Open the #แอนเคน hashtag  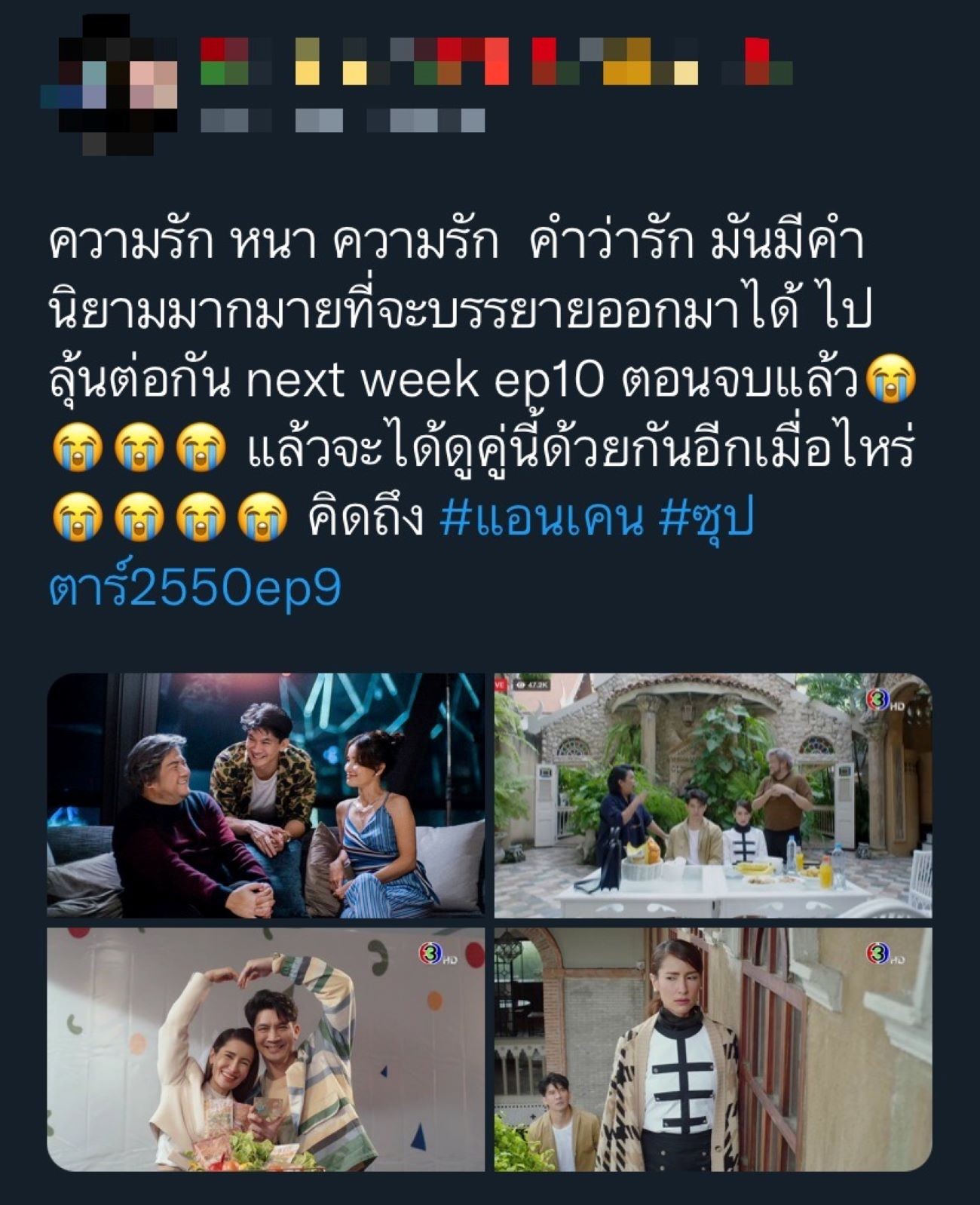(x=541, y=519)
